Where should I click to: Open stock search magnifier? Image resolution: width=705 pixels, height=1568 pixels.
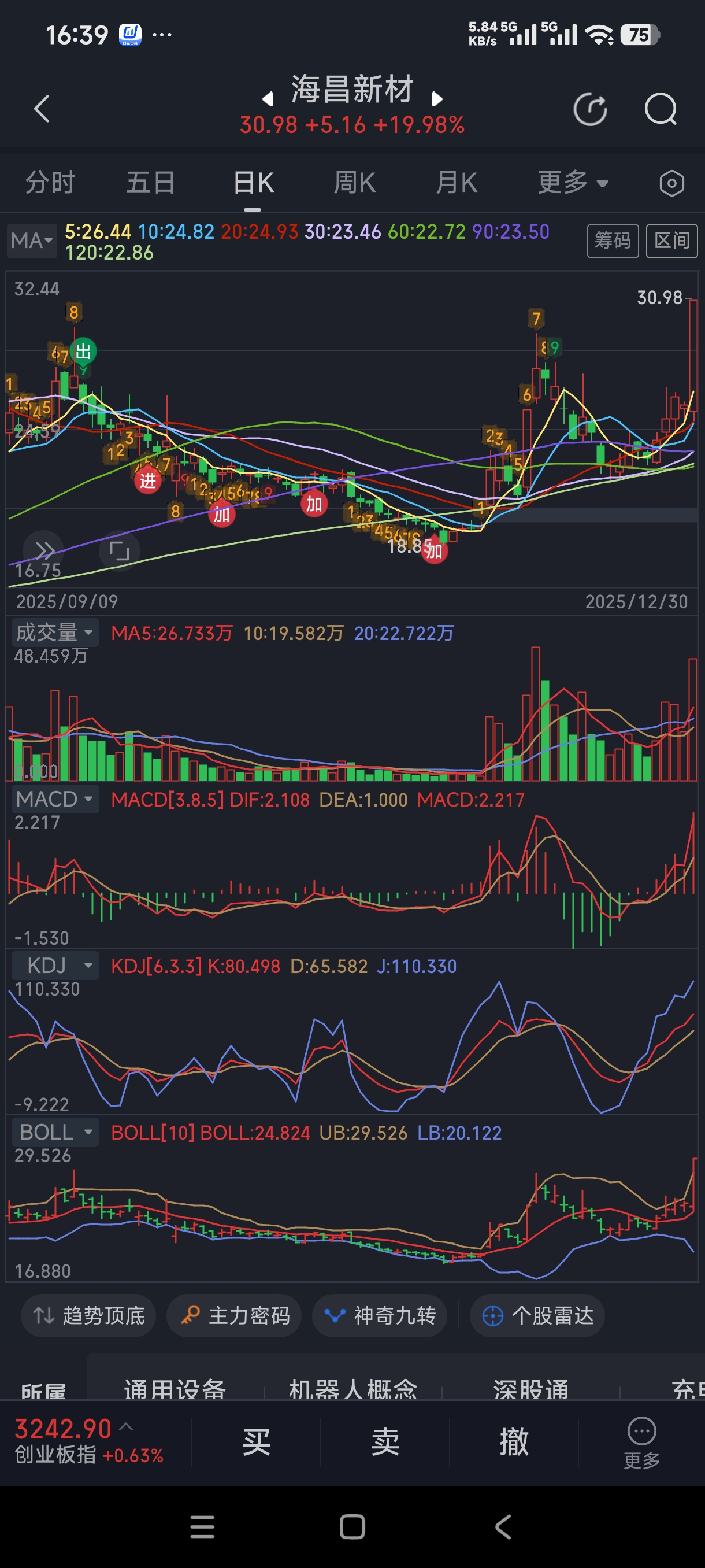point(660,110)
